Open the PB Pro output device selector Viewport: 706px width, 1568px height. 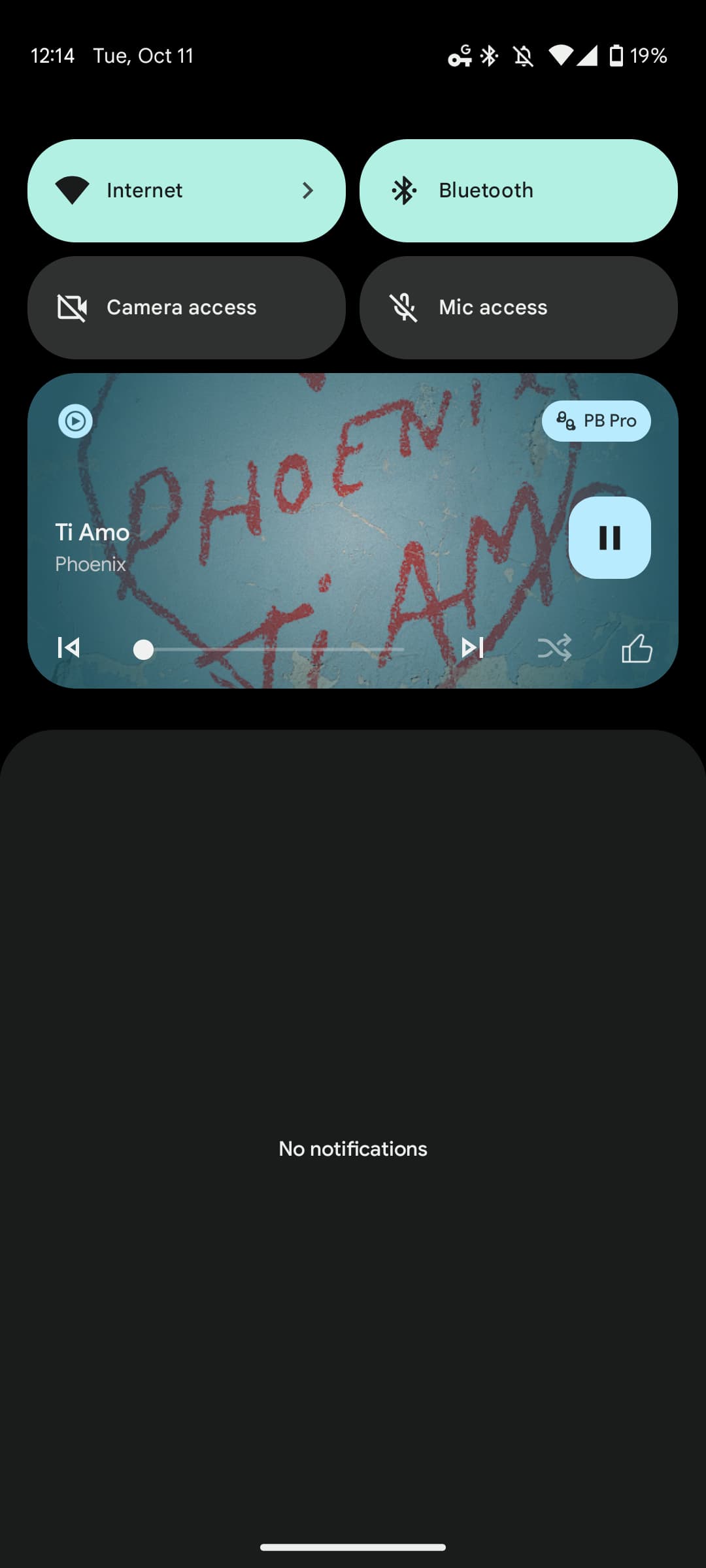596,421
